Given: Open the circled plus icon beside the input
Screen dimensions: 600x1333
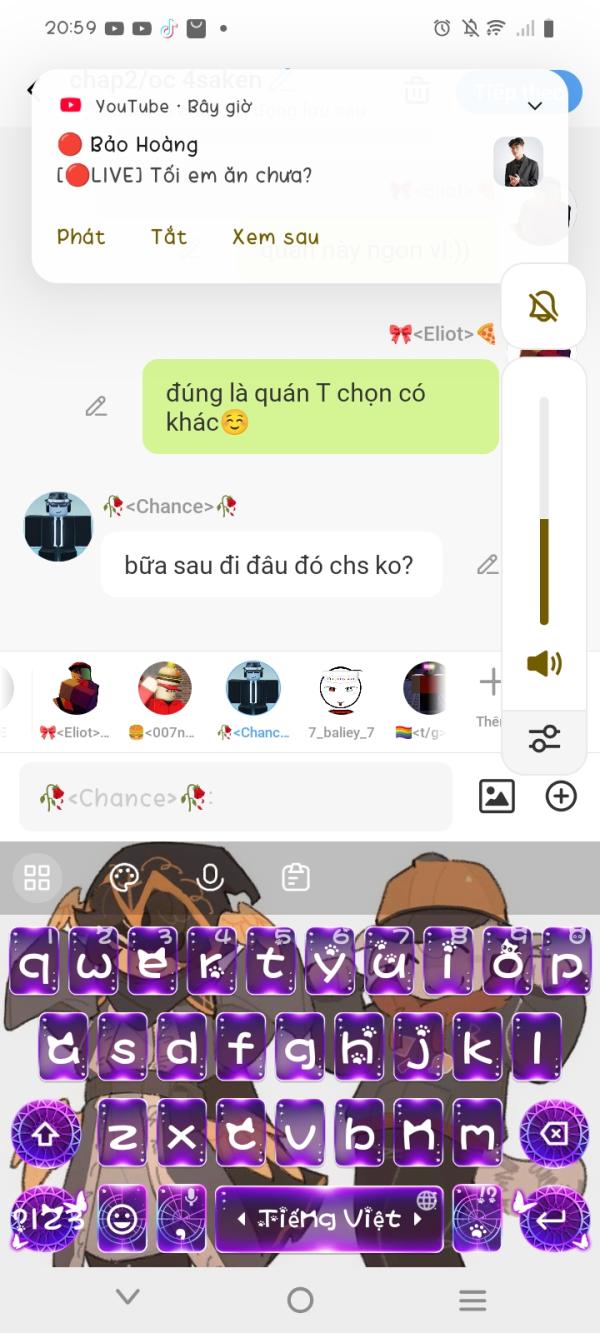Looking at the screenshot, I should tap(561, 796).
